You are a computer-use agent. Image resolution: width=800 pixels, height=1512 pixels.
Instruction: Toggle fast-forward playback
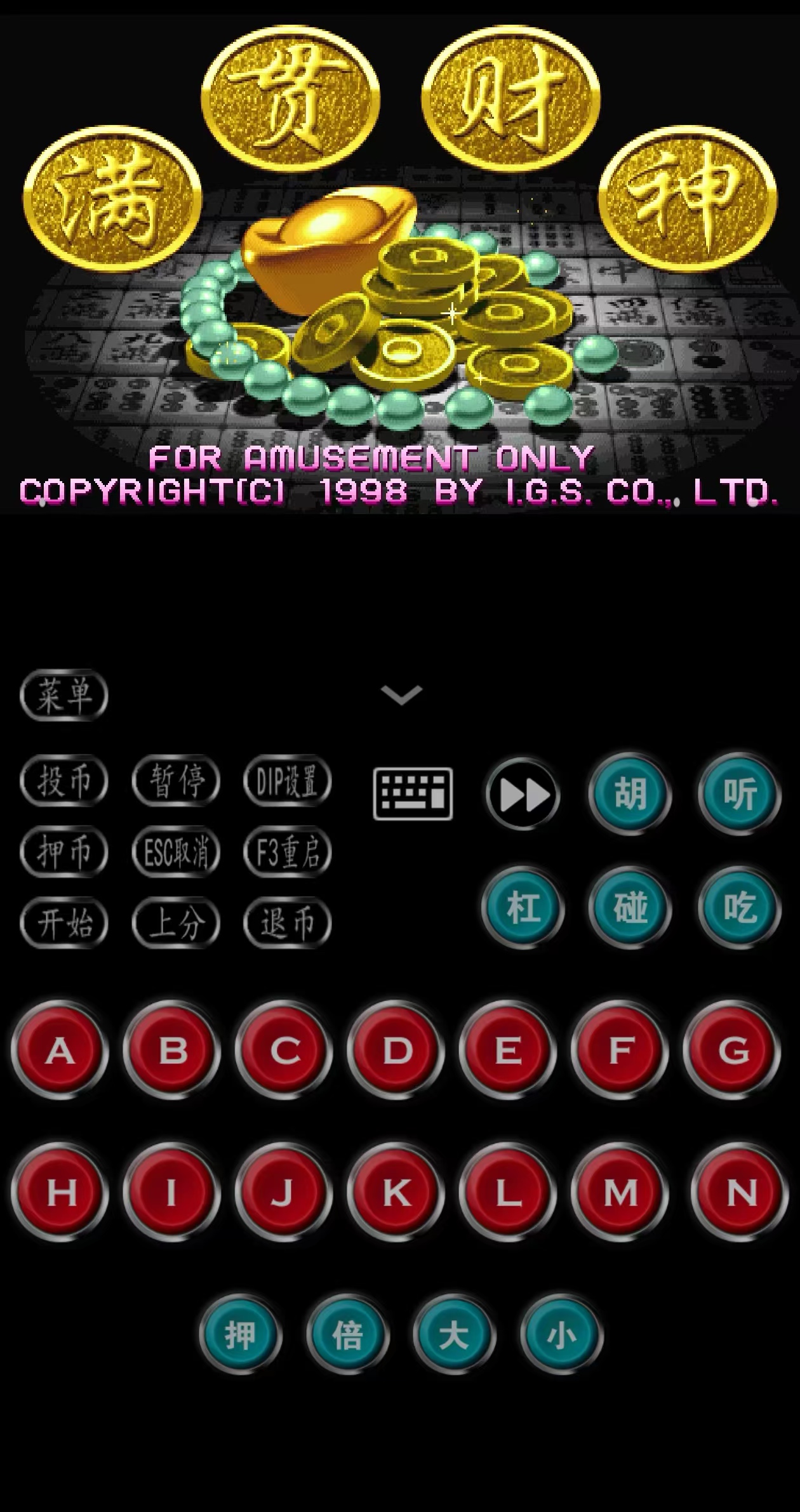523,793
